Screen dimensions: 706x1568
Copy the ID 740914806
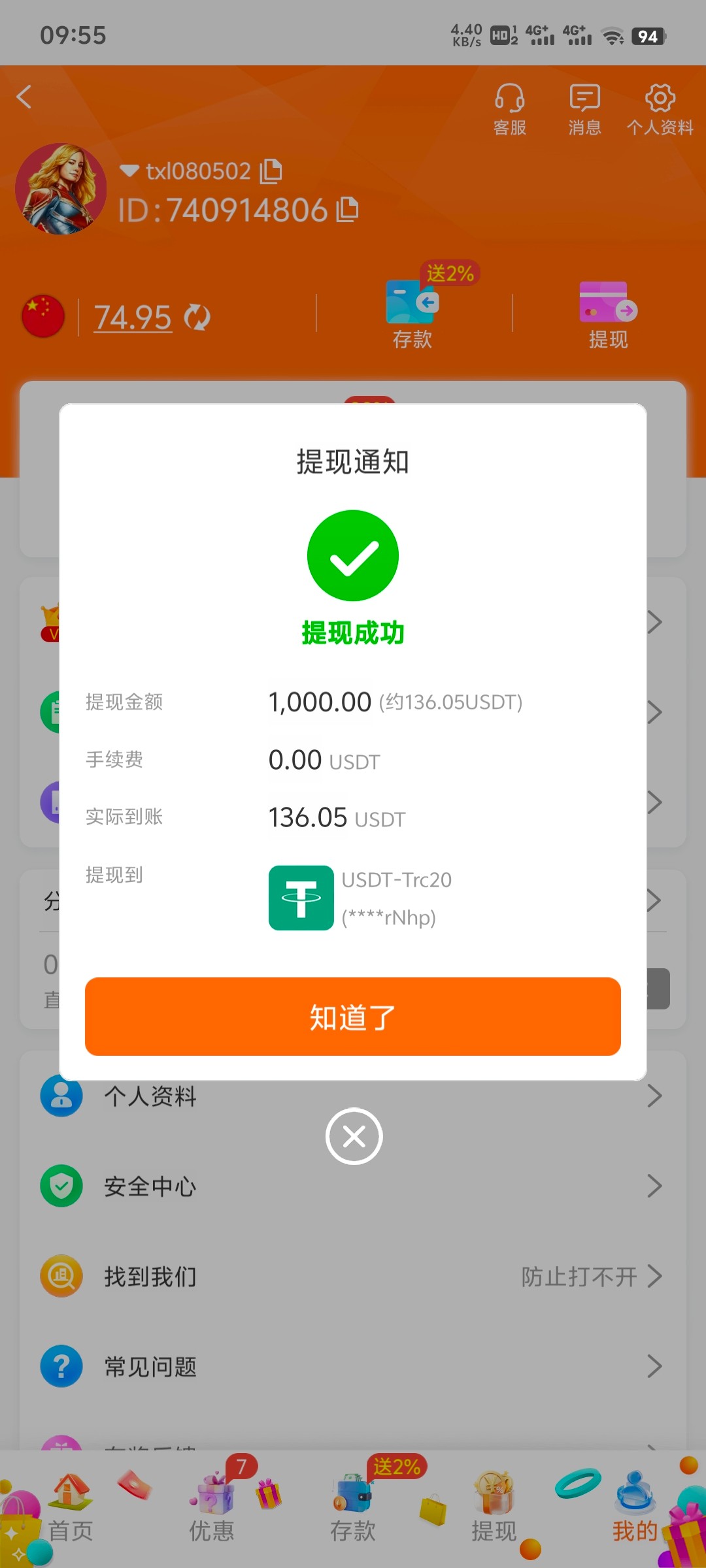[x=347, y=210]
